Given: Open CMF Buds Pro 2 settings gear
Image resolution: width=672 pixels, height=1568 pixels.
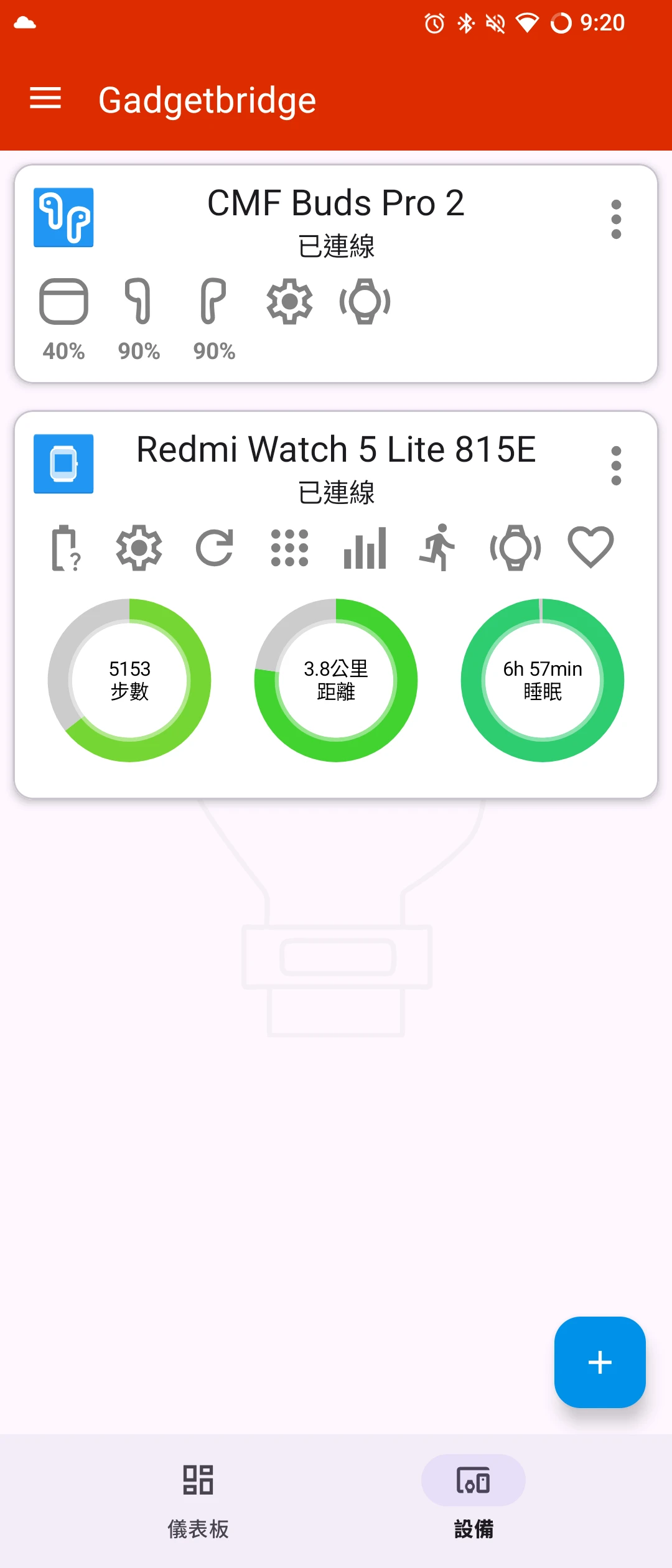Looking at the screenshot, I should click(289, 302).
